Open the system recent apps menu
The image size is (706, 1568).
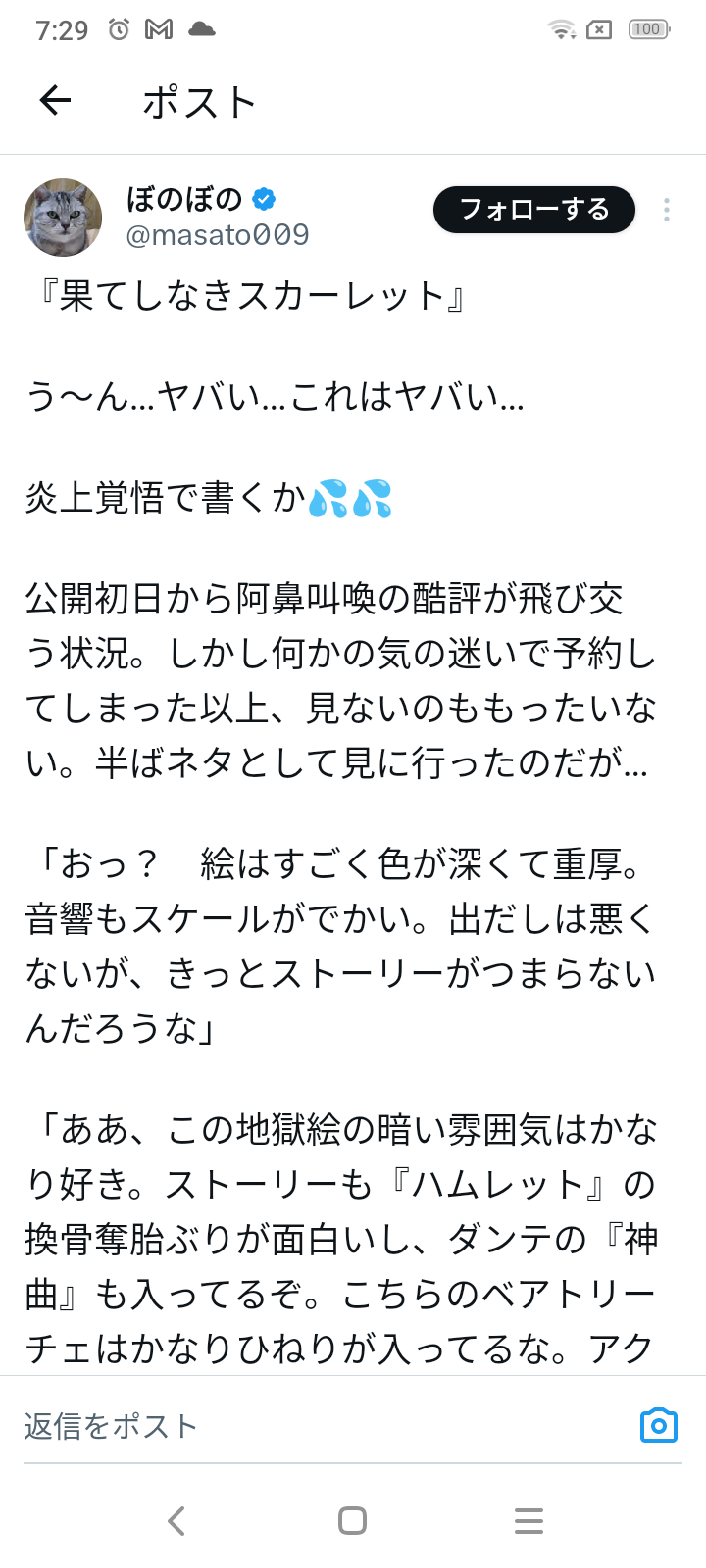pyautogui.click(x=529, y=1520)
